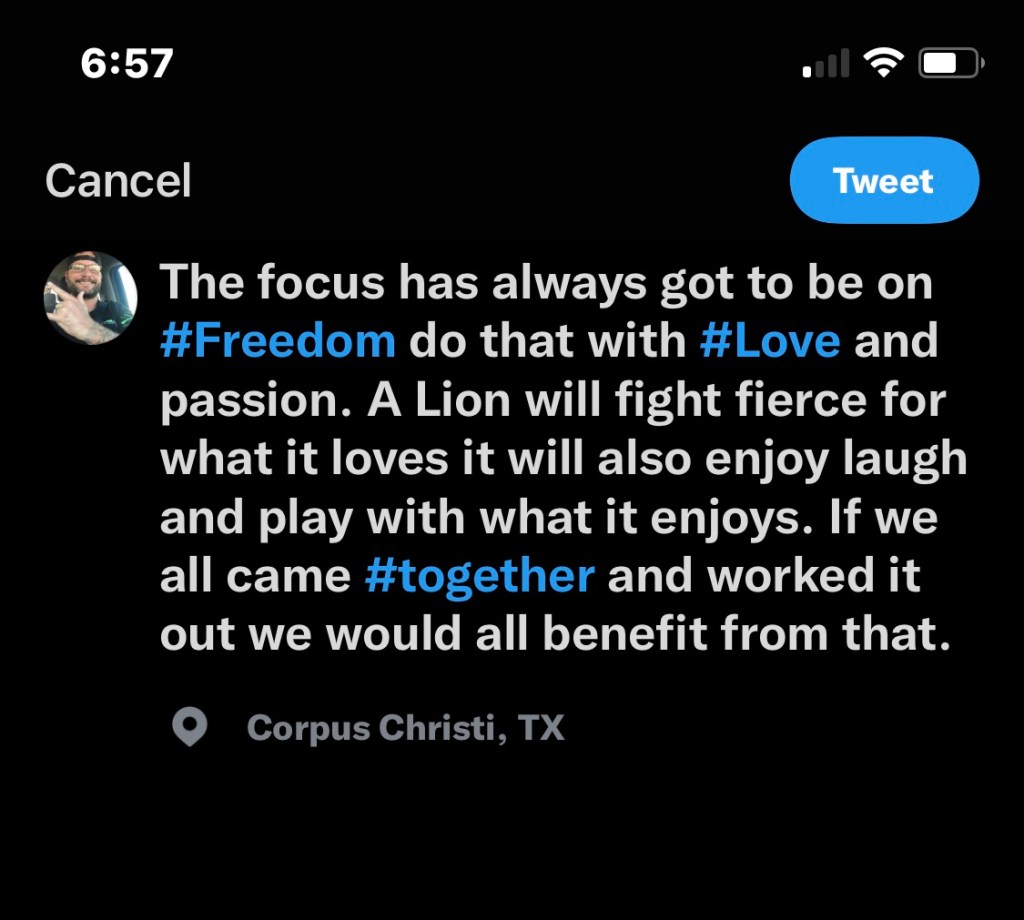1024x920 pixels.
Task: Change the Corpus Christi, TX location tag
Action: tap(404, 728)
